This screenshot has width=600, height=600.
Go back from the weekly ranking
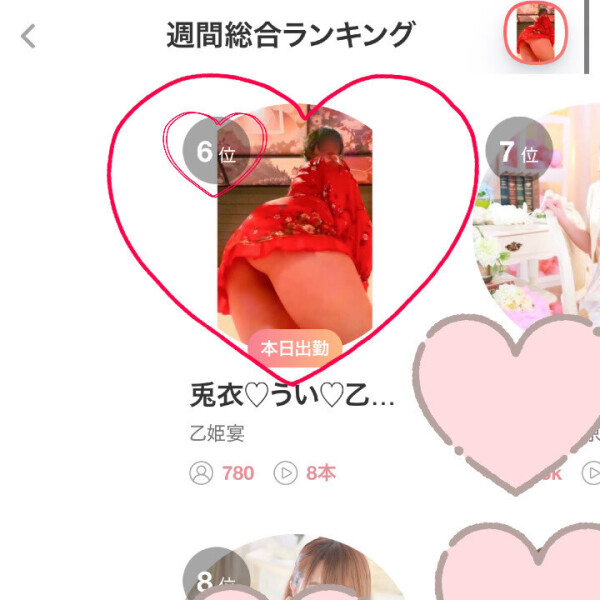(x=28, y=37)
